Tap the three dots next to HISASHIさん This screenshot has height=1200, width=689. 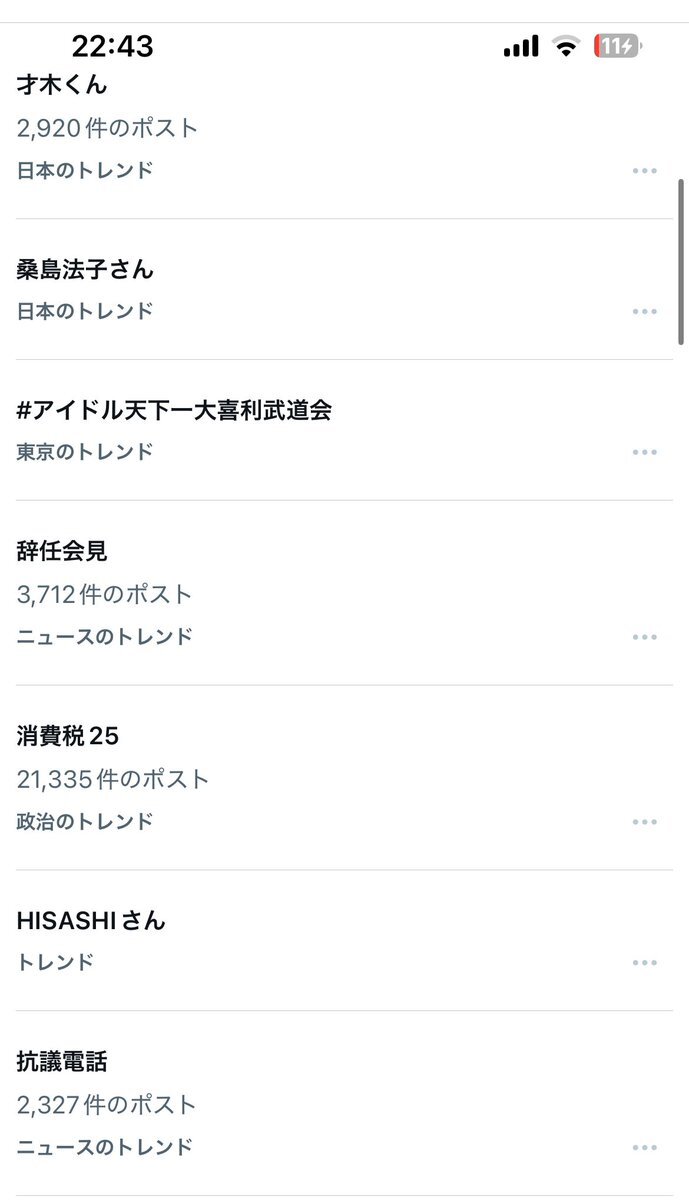pyautogui.click(x=645, y=964)
